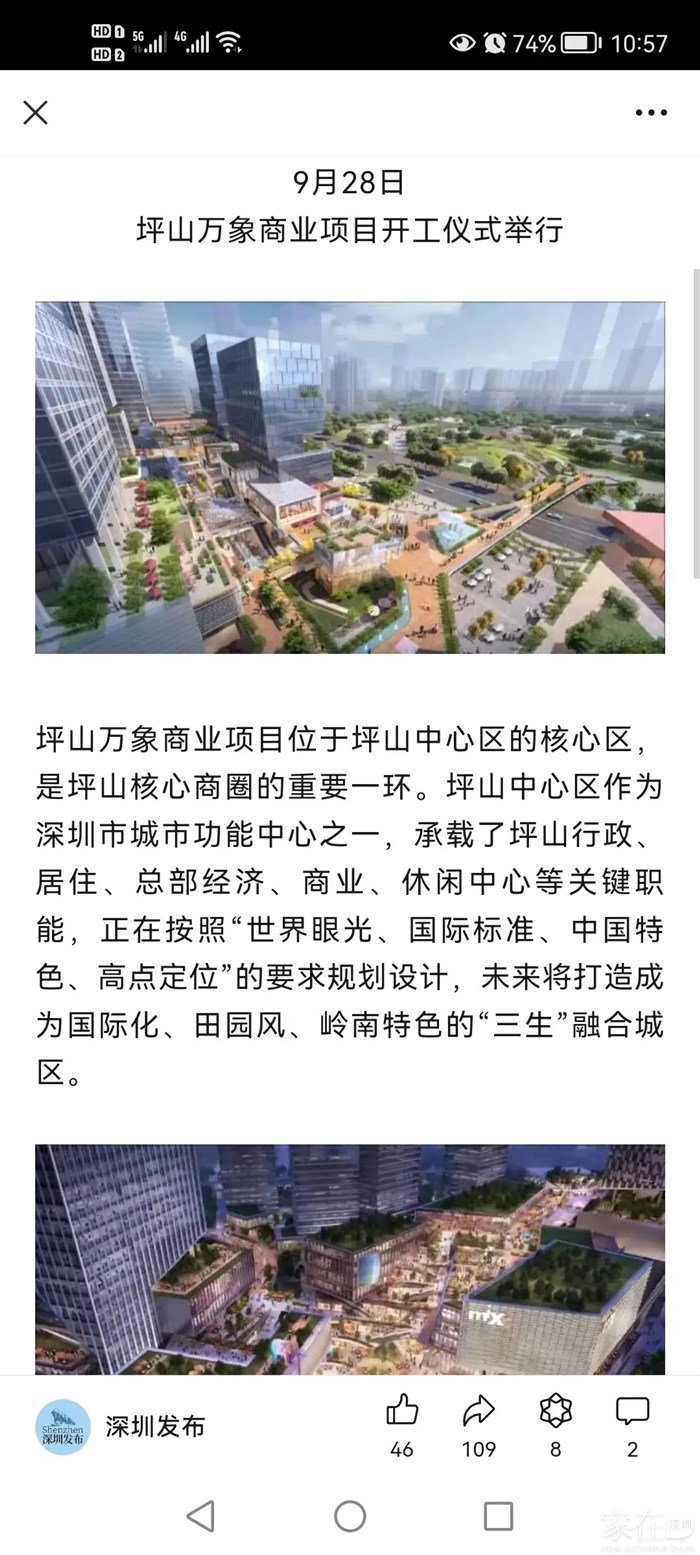Open the three-dot overflow menu
The image size is (700, 1555).
(x=651, y=113)
